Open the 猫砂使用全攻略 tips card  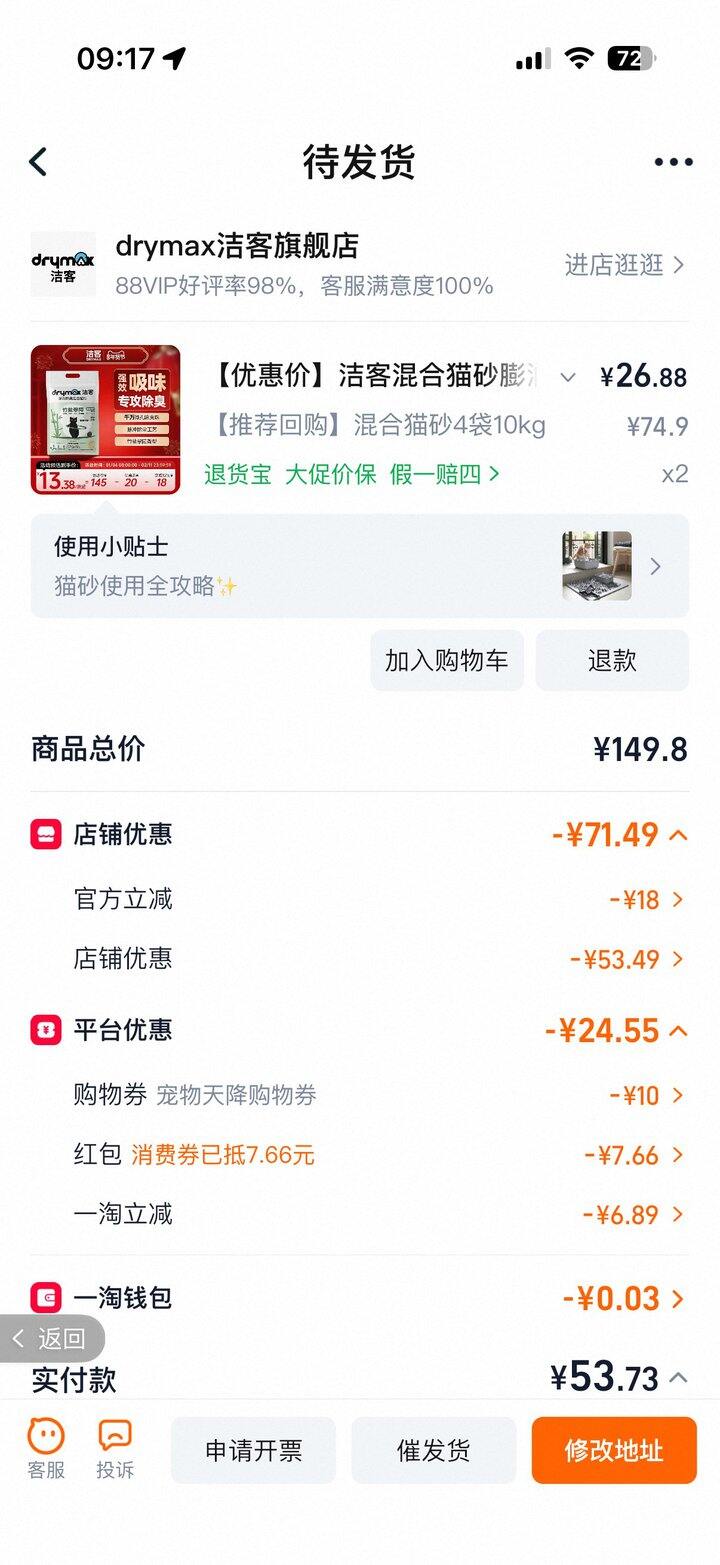click(x=358, y=566)
